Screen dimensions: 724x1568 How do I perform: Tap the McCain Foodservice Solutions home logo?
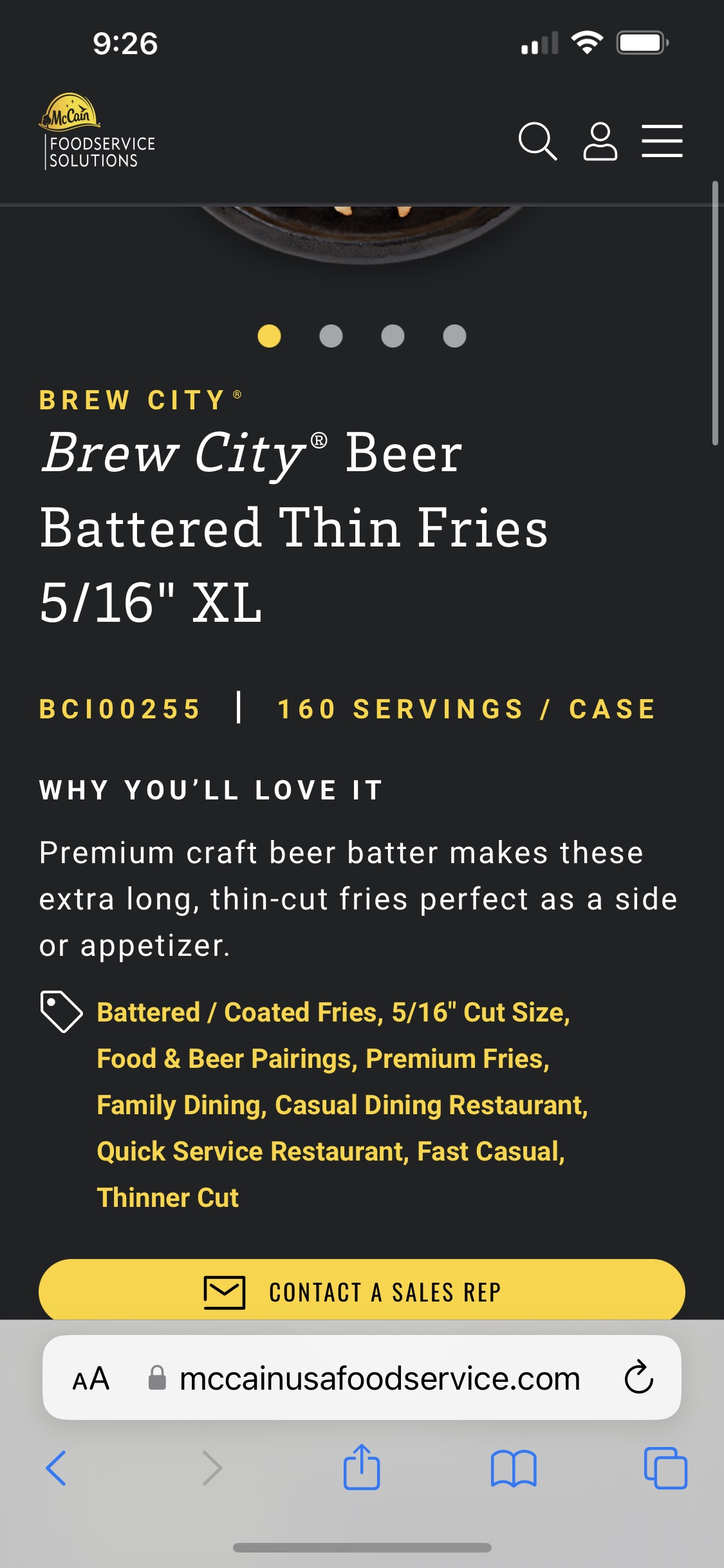click(x=97, y=131)
